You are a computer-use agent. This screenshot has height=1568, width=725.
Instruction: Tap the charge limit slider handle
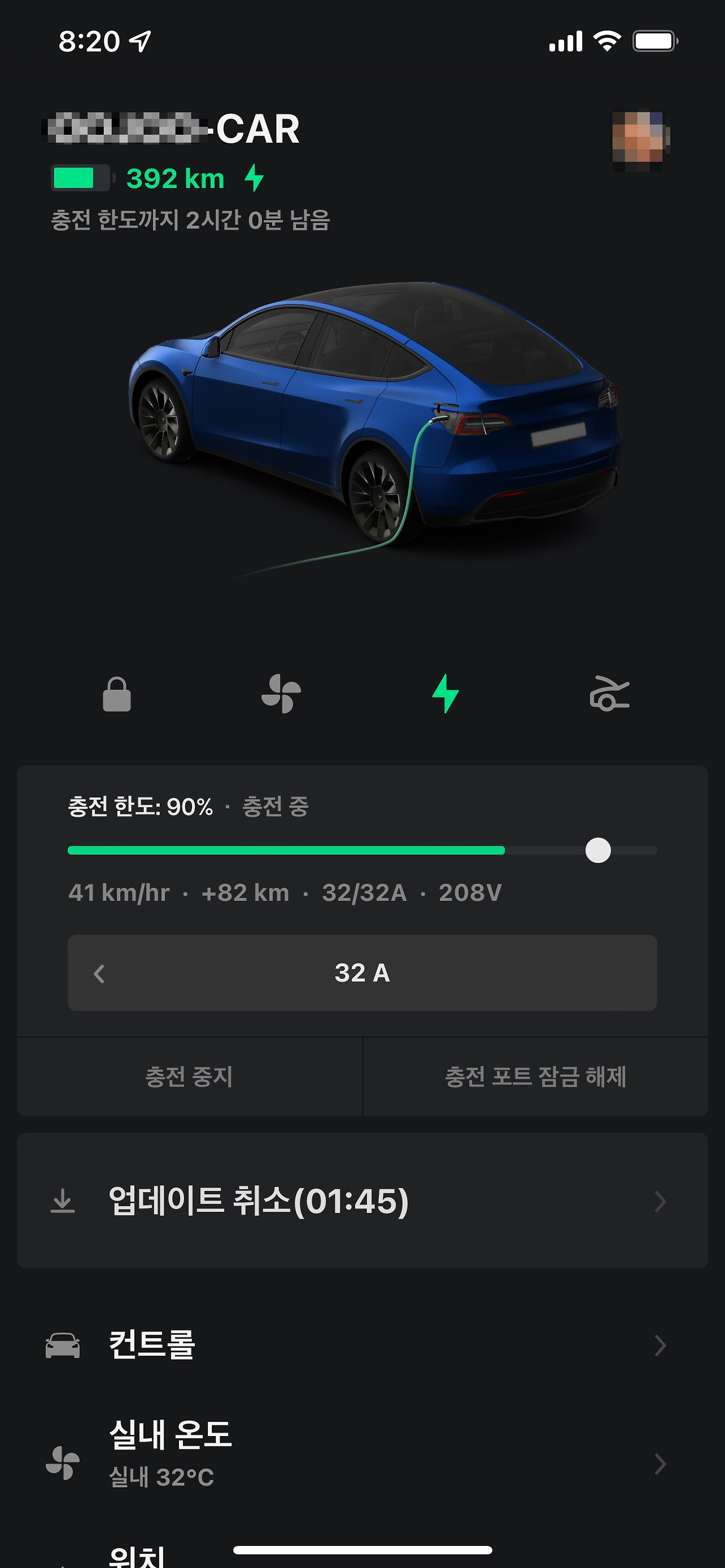pos(598,851)
